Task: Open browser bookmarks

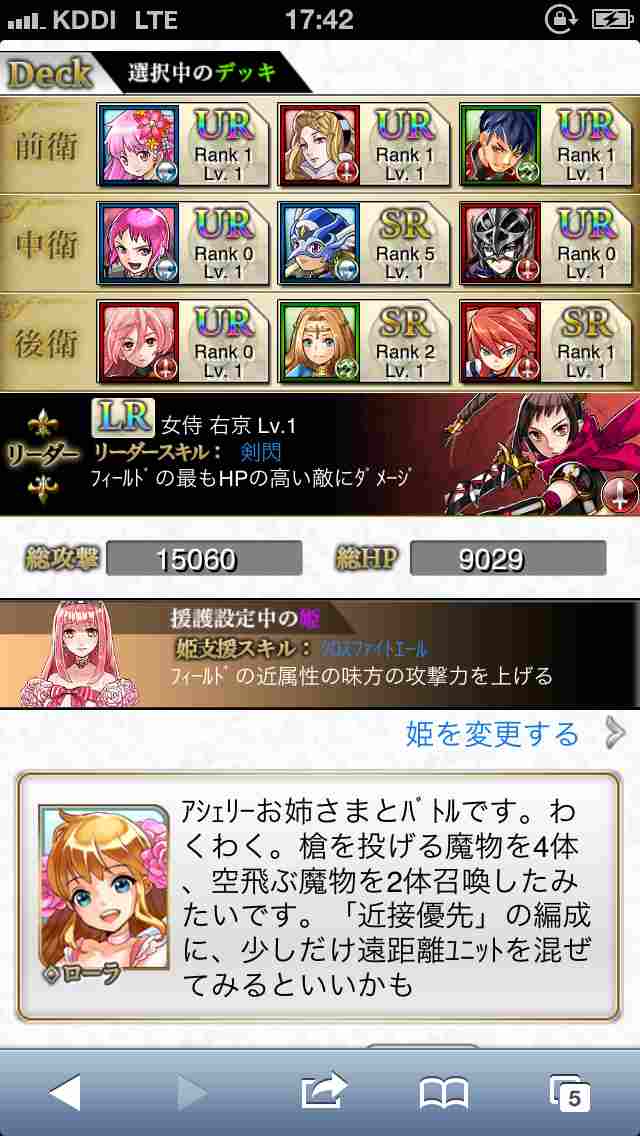Action: click(444, 1093)
